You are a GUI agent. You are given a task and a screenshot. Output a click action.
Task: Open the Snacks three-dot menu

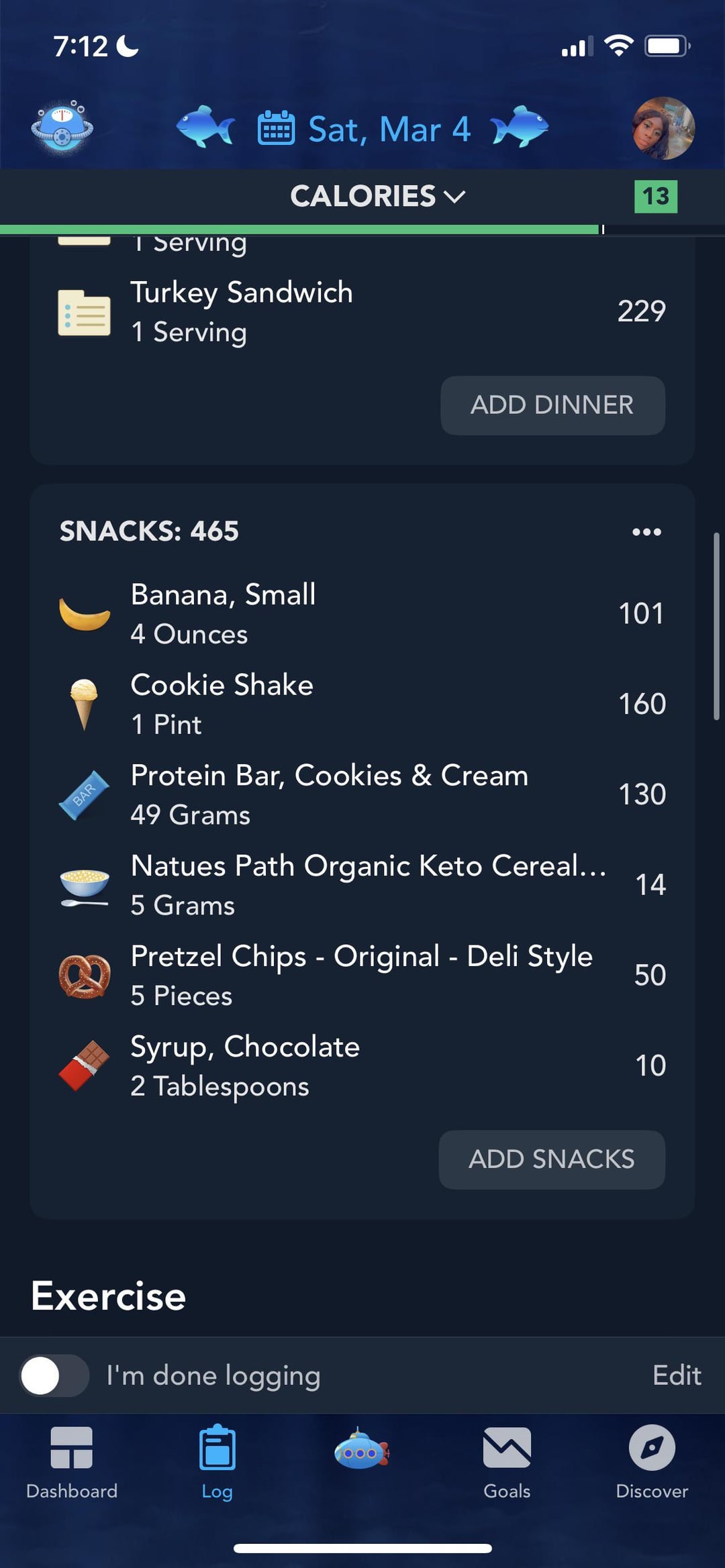[646, 532]
